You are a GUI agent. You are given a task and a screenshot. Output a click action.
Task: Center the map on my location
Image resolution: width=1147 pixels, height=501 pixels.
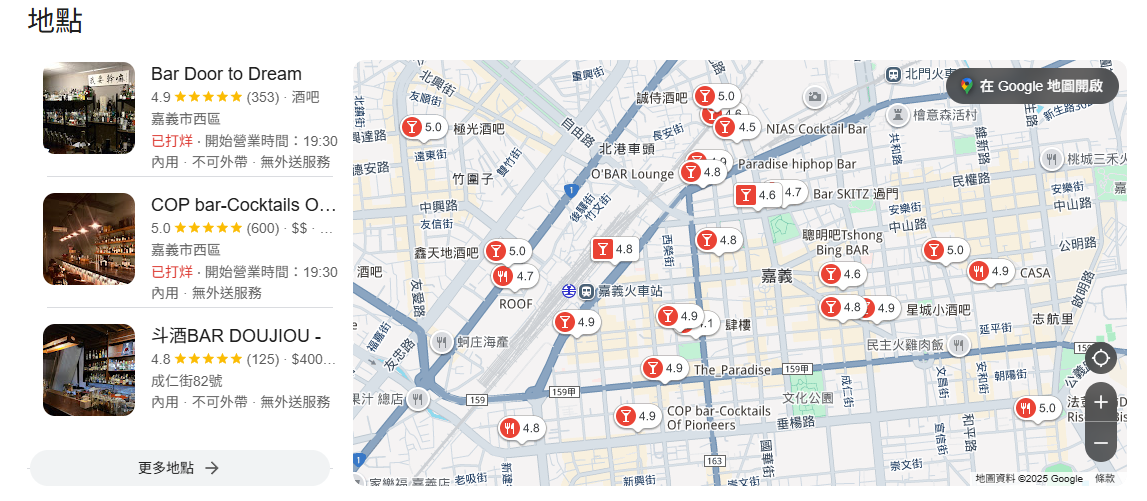pos(1101,357)
